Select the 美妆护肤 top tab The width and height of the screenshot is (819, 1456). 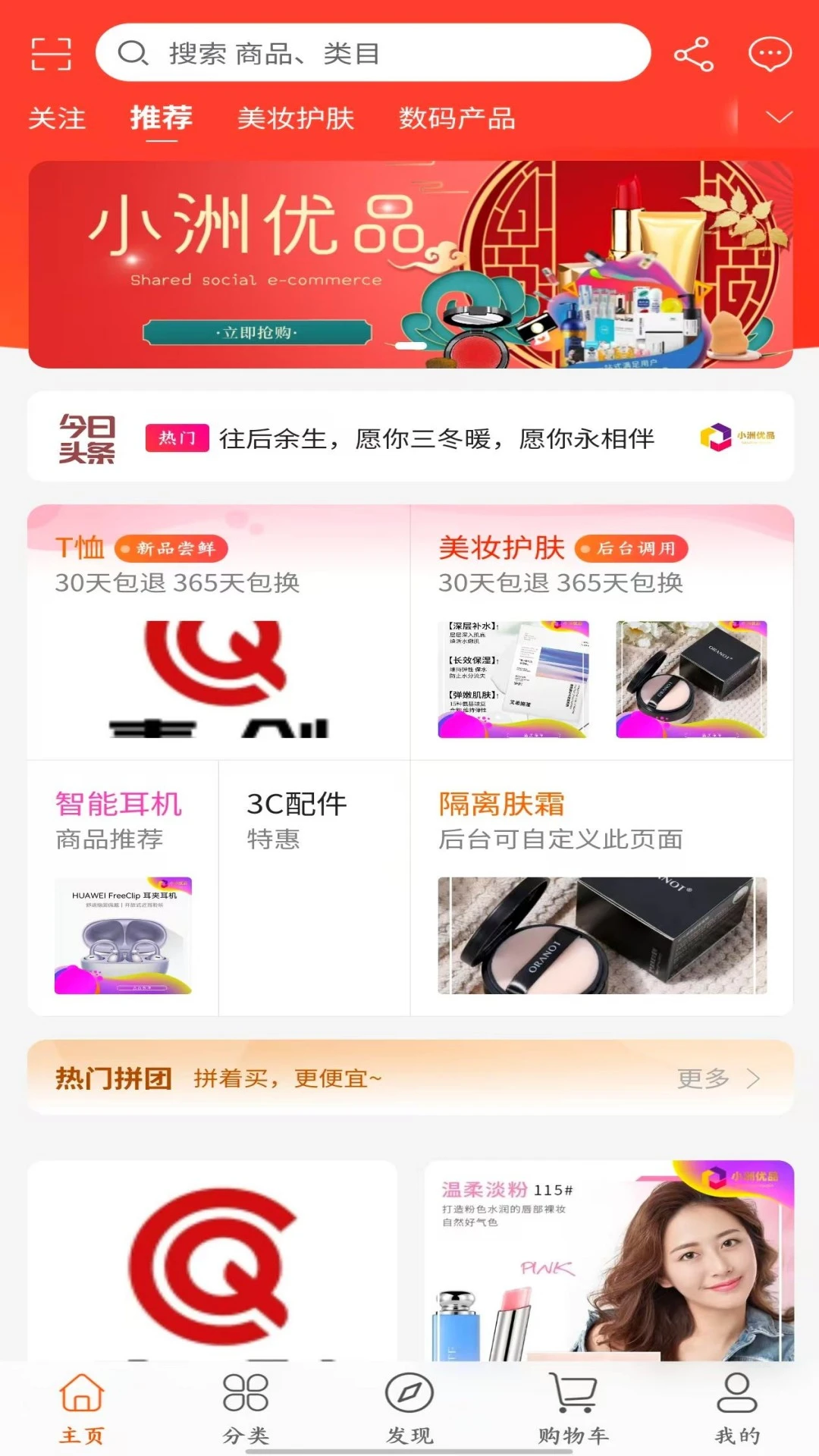296,119
